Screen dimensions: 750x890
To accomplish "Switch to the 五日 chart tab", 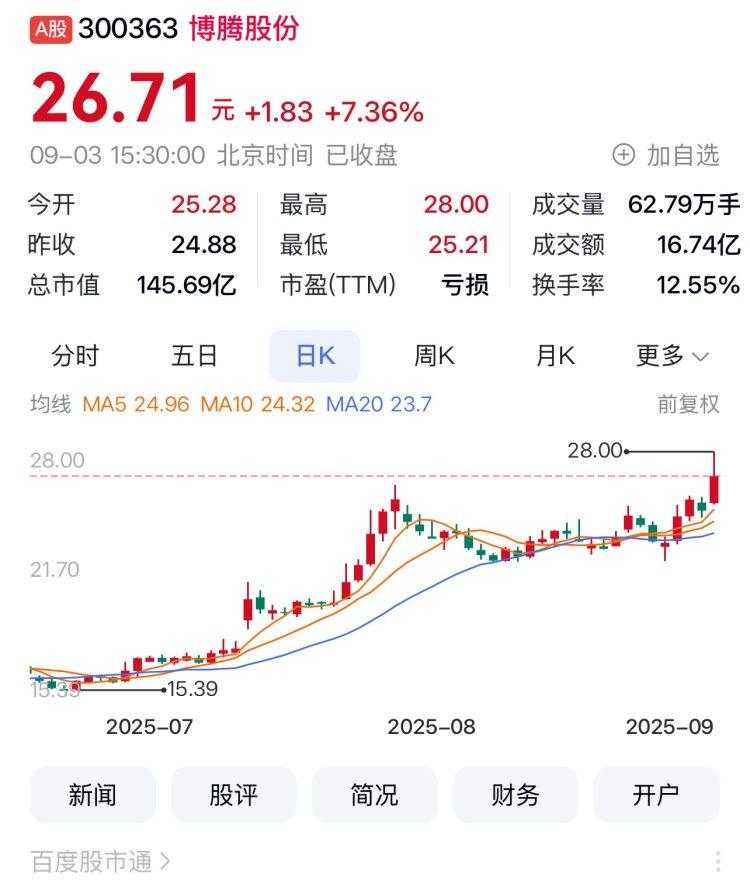I will tap(195, 356).
